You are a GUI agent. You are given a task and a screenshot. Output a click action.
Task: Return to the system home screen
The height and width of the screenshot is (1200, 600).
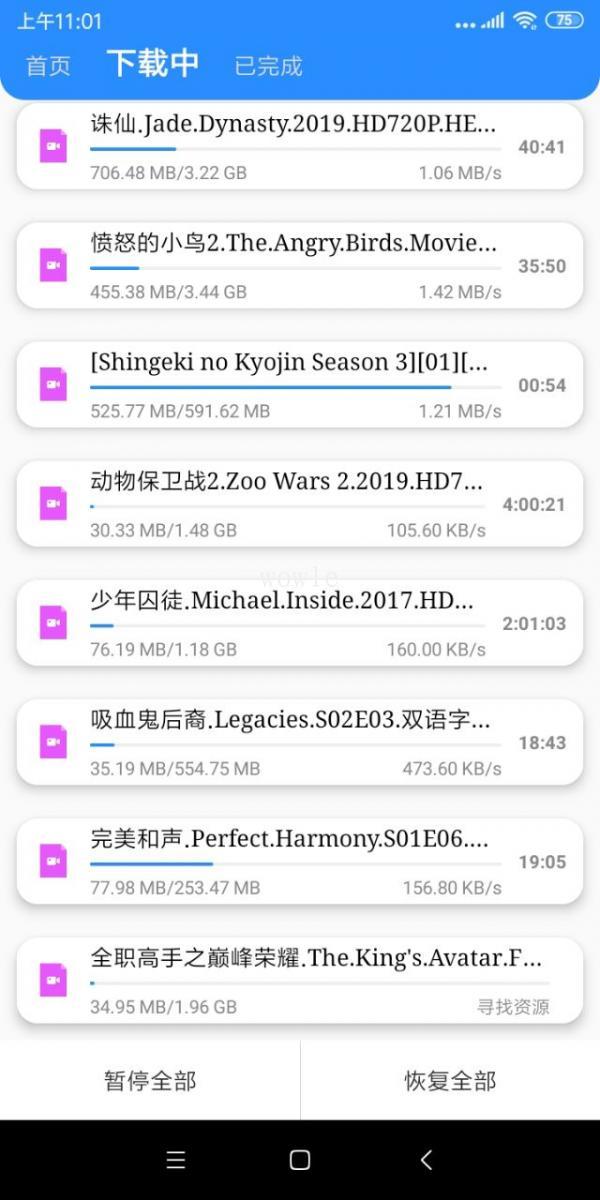coord(299,1160)
